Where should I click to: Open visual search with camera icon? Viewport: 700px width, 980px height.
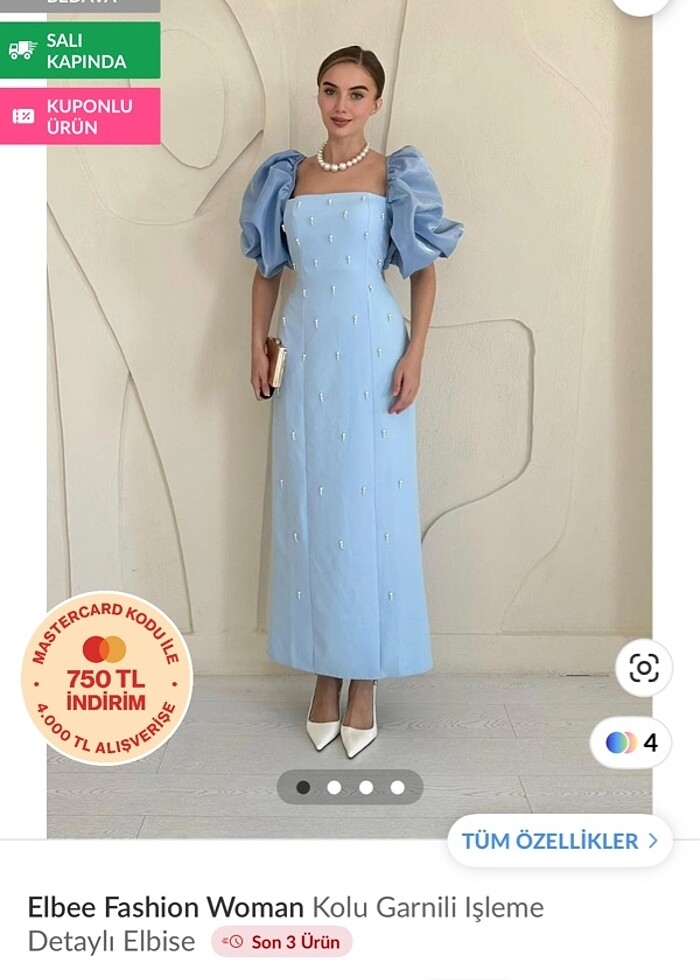643,668
